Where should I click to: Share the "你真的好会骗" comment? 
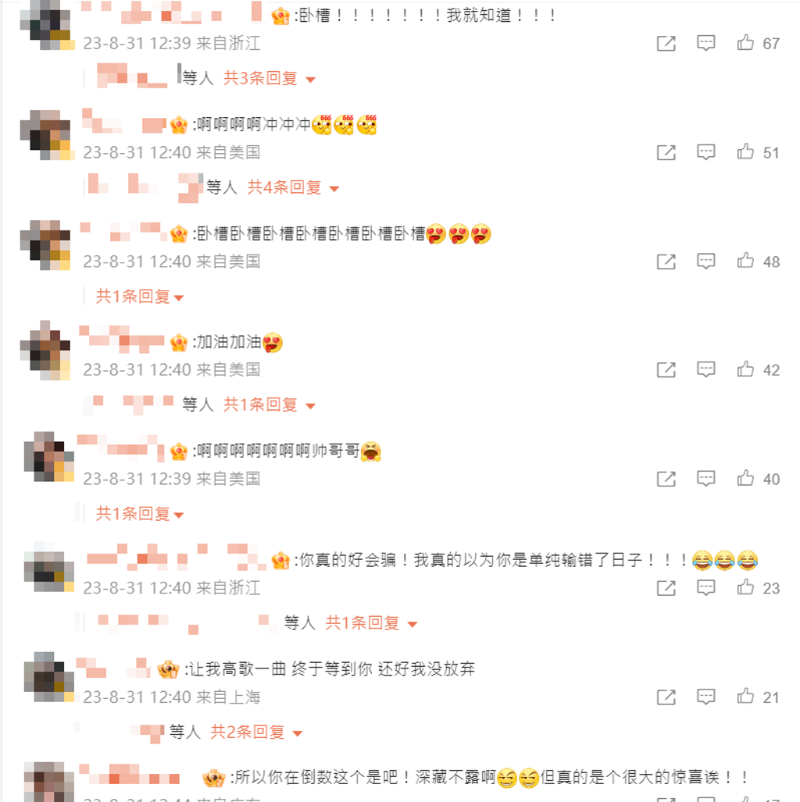[x=665, y=587]
